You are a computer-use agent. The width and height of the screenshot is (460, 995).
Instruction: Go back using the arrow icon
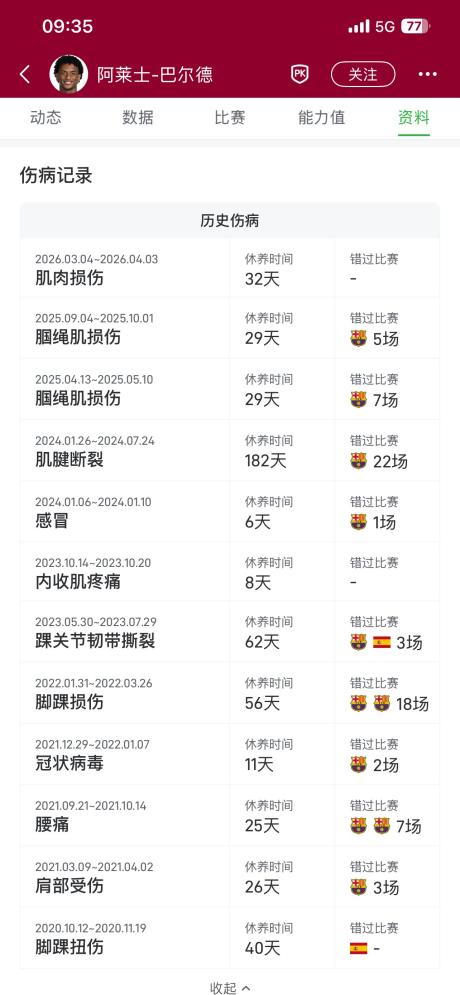pos(25,74)
